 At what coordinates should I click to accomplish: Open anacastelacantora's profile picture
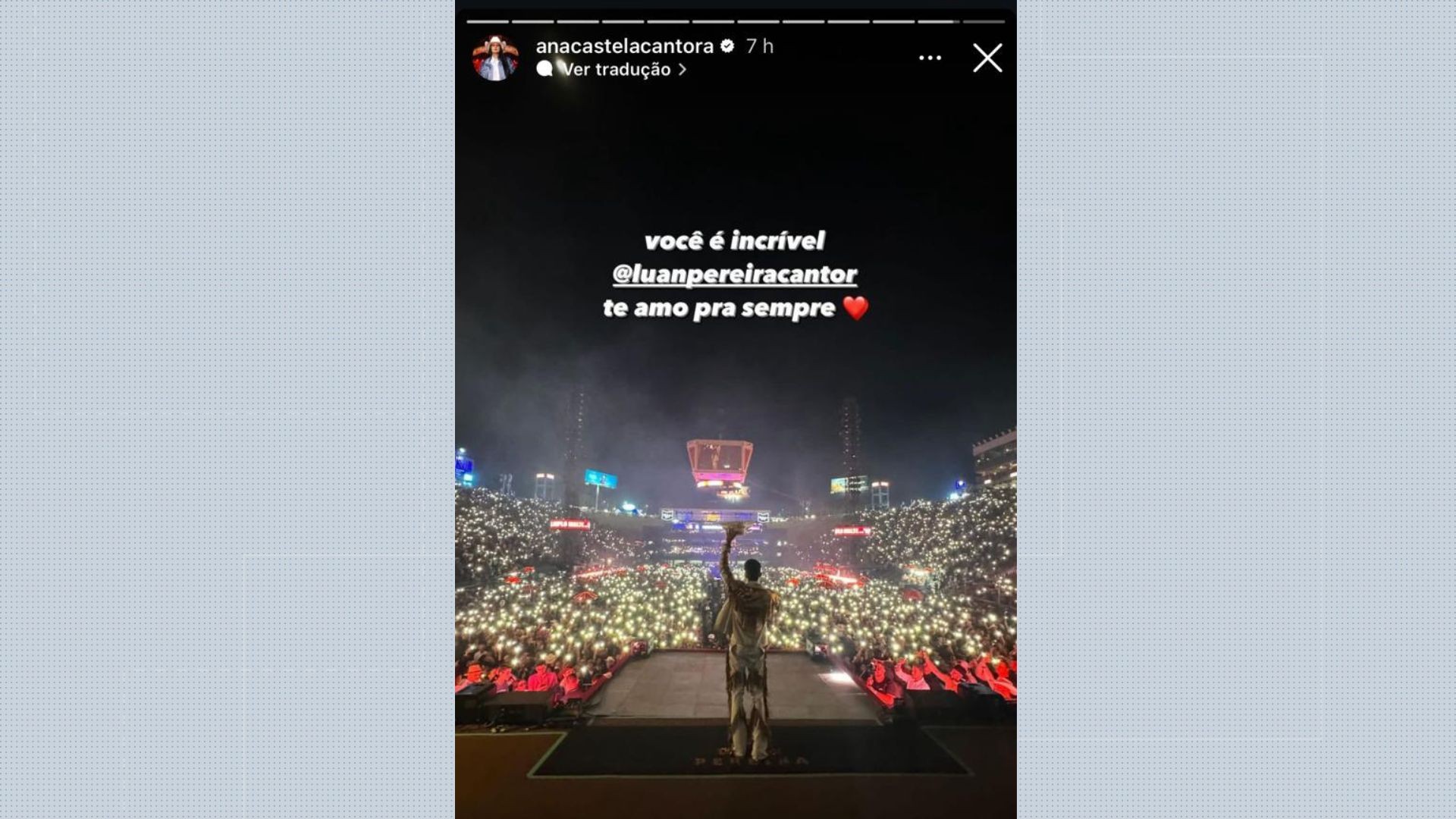[x=495, y=58]
